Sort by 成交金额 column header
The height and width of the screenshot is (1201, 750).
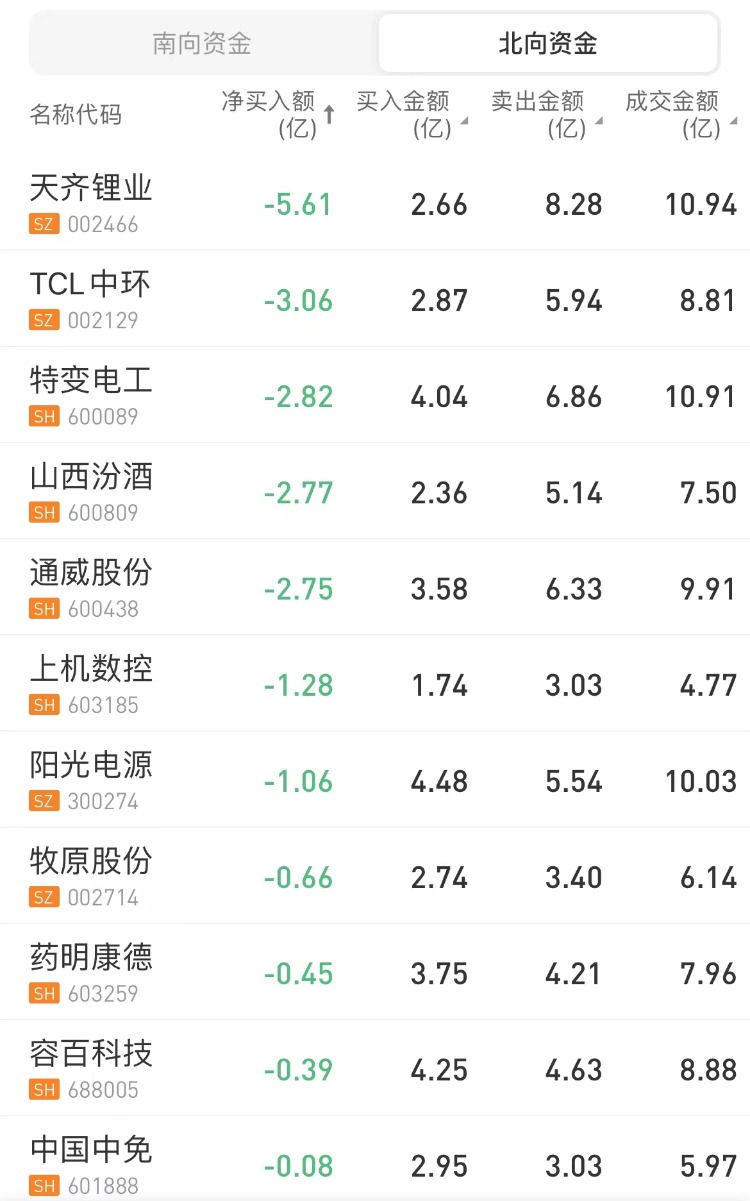click(x=679, y=114)
